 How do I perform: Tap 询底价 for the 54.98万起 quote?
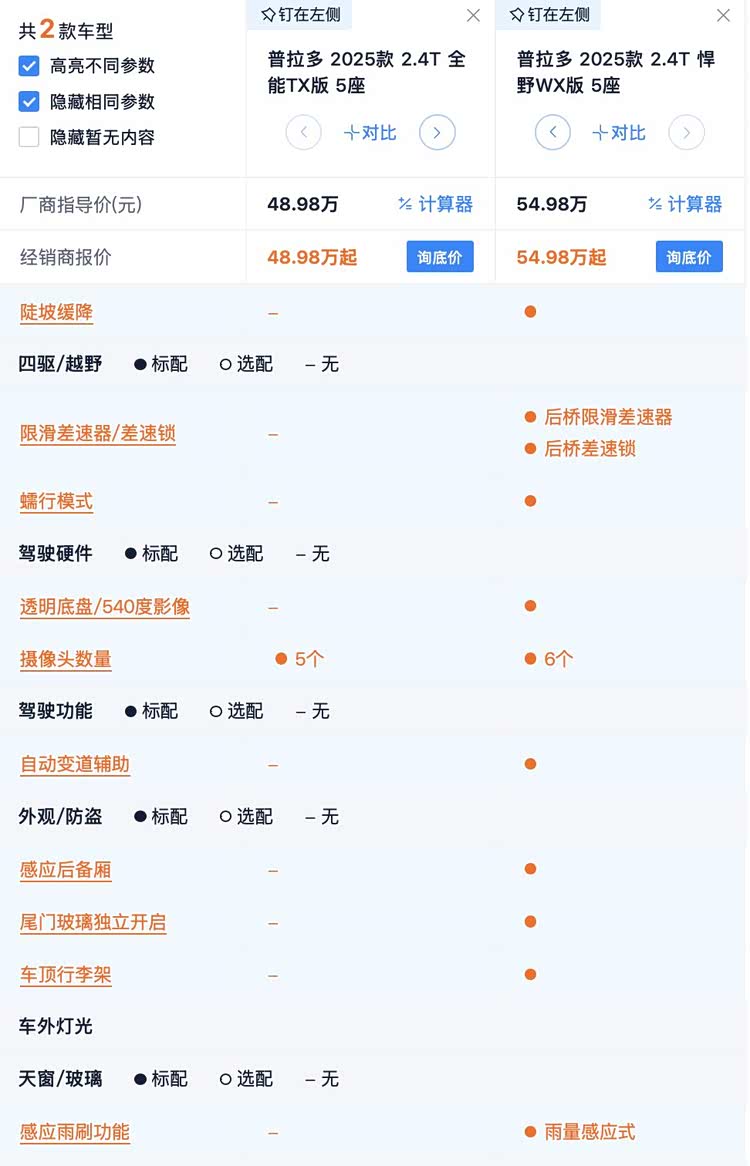689,257
